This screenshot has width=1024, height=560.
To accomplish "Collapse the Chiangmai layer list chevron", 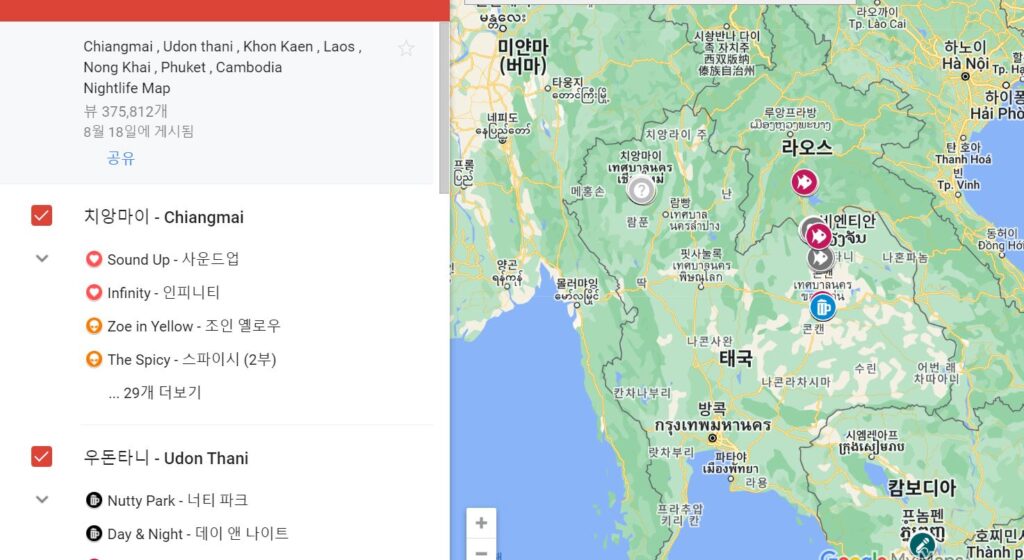I will pyautogui.click(x=42, y=258).
